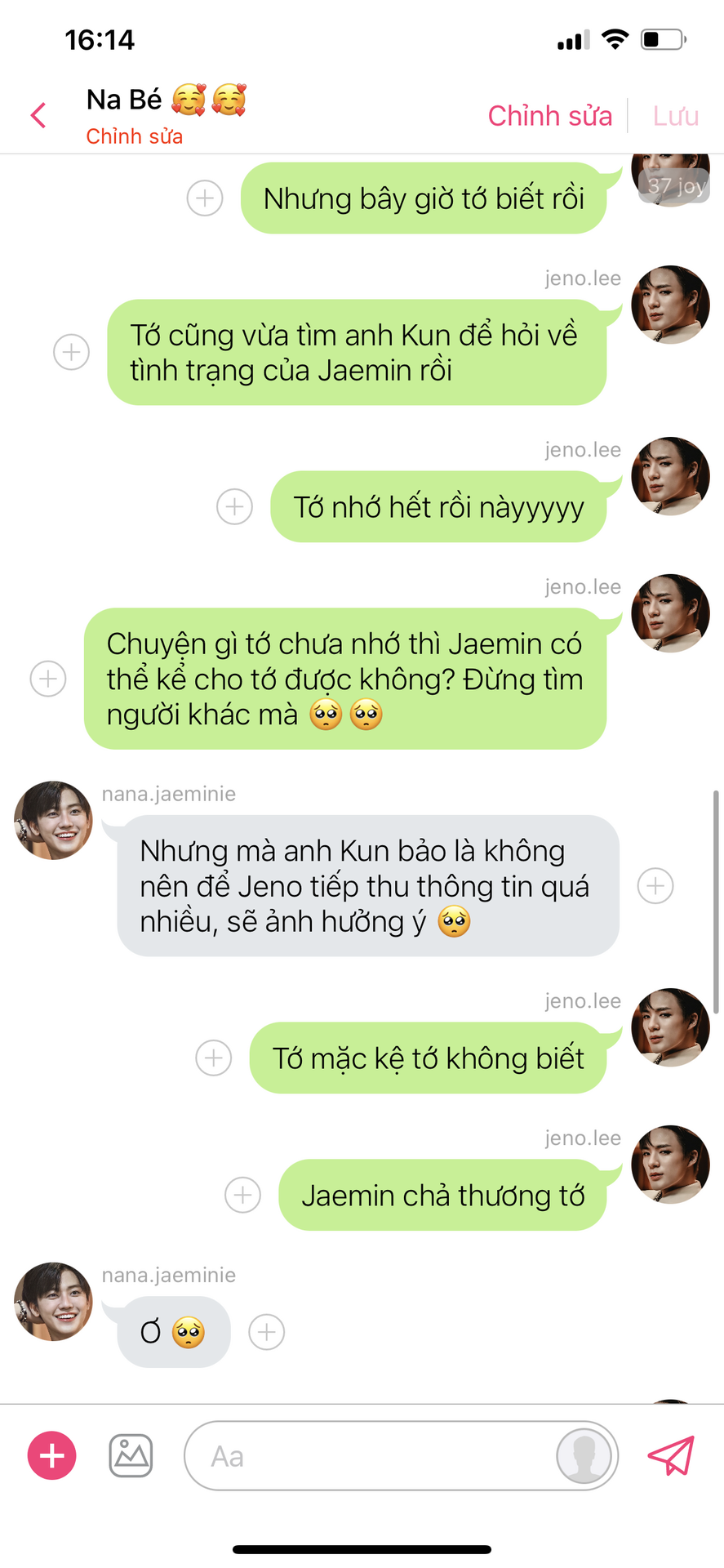Screen dimensions: 724x1568
Task: Tap plus next to the "Ơ" message
Action: 266,1332
